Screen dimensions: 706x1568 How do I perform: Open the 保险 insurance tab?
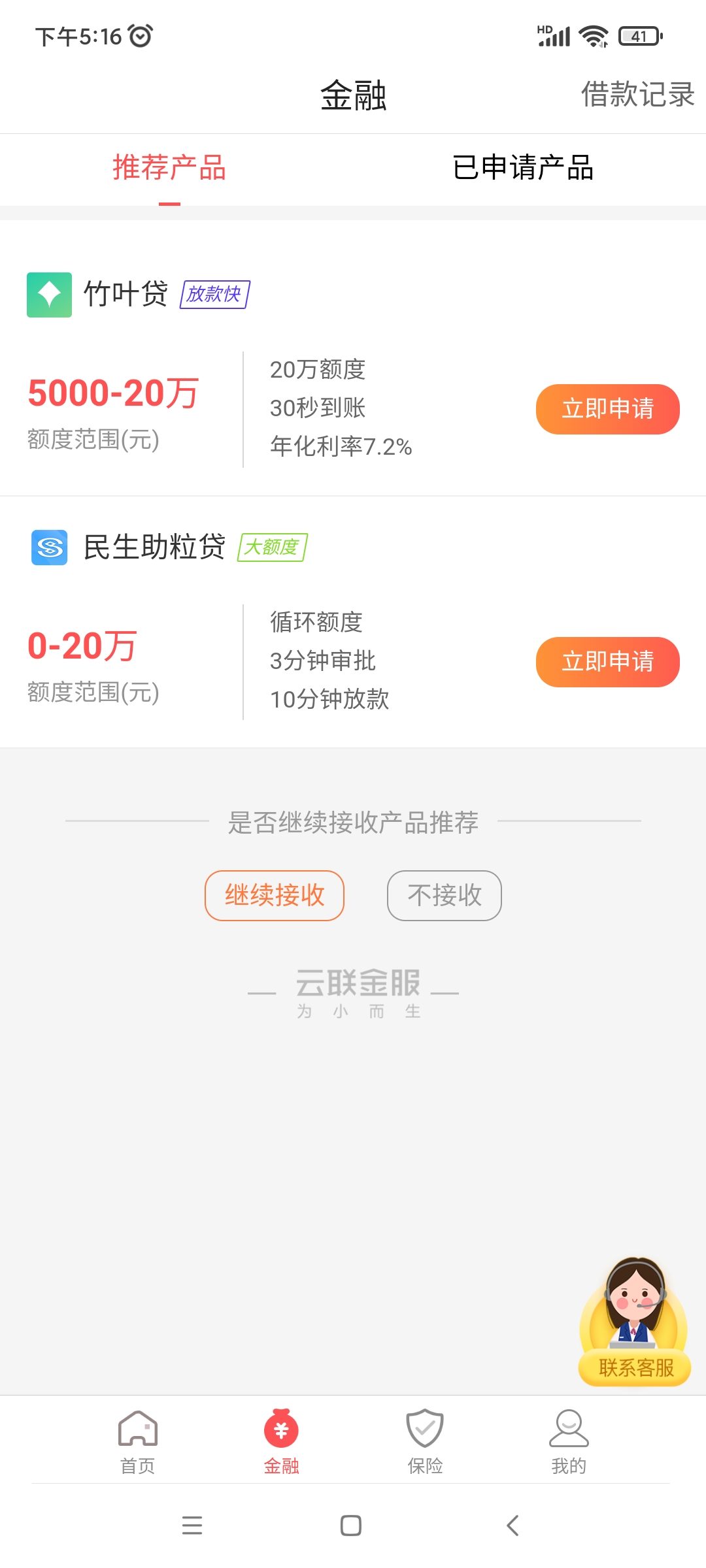[425, 1442]
